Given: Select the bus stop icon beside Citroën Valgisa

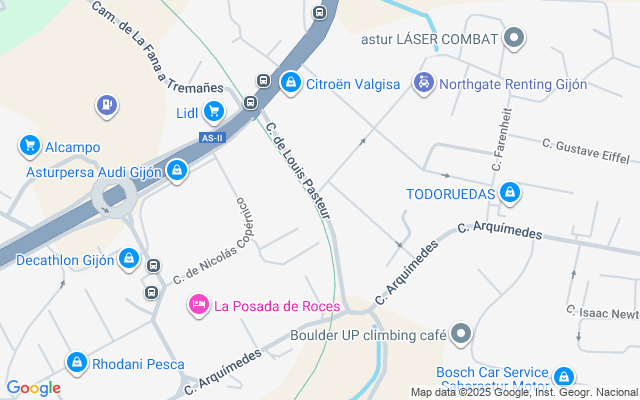Looking at the screenshot, I should [x=262, y=81].
